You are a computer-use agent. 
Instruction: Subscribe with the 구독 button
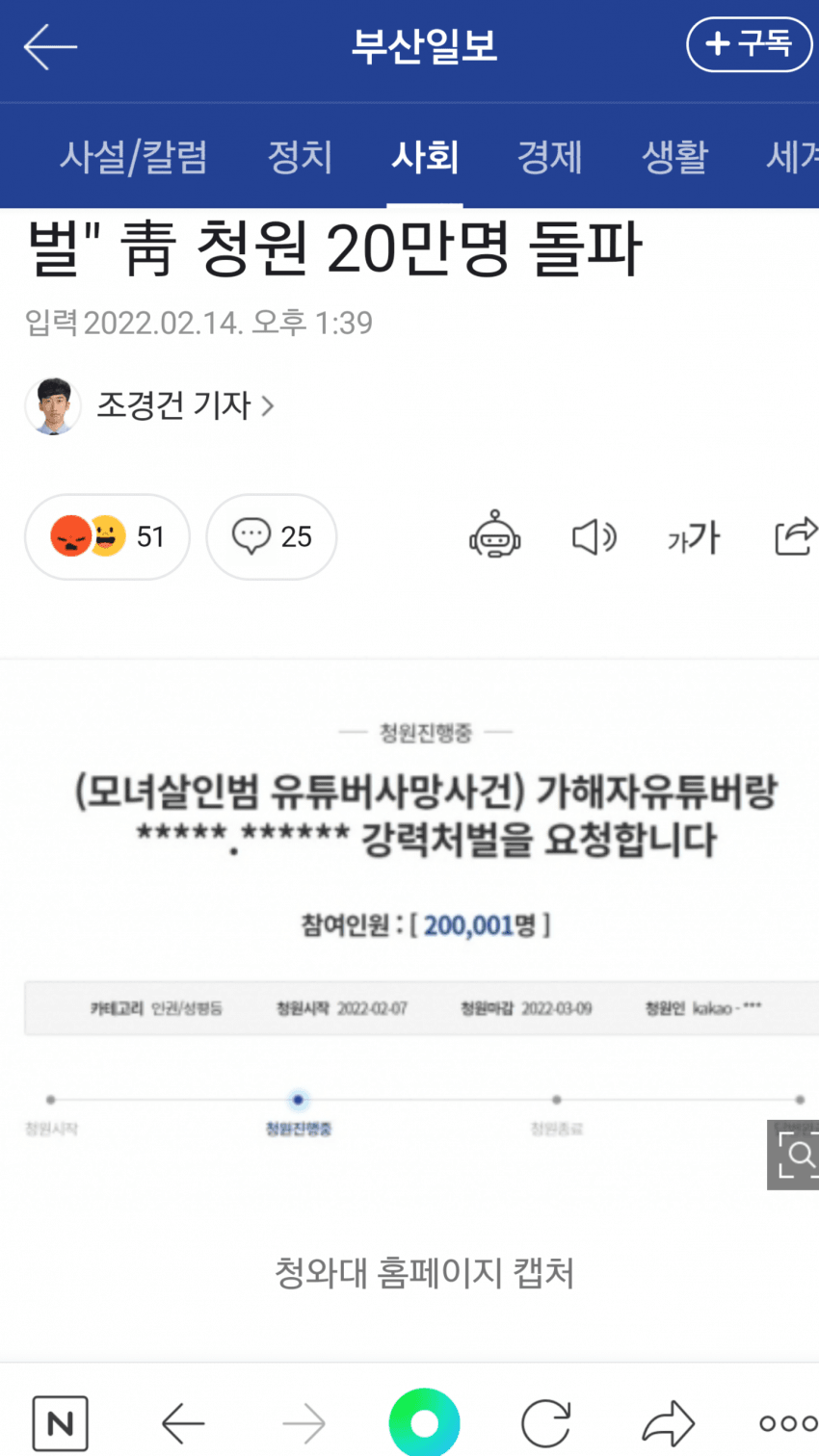tap(749, 44)
